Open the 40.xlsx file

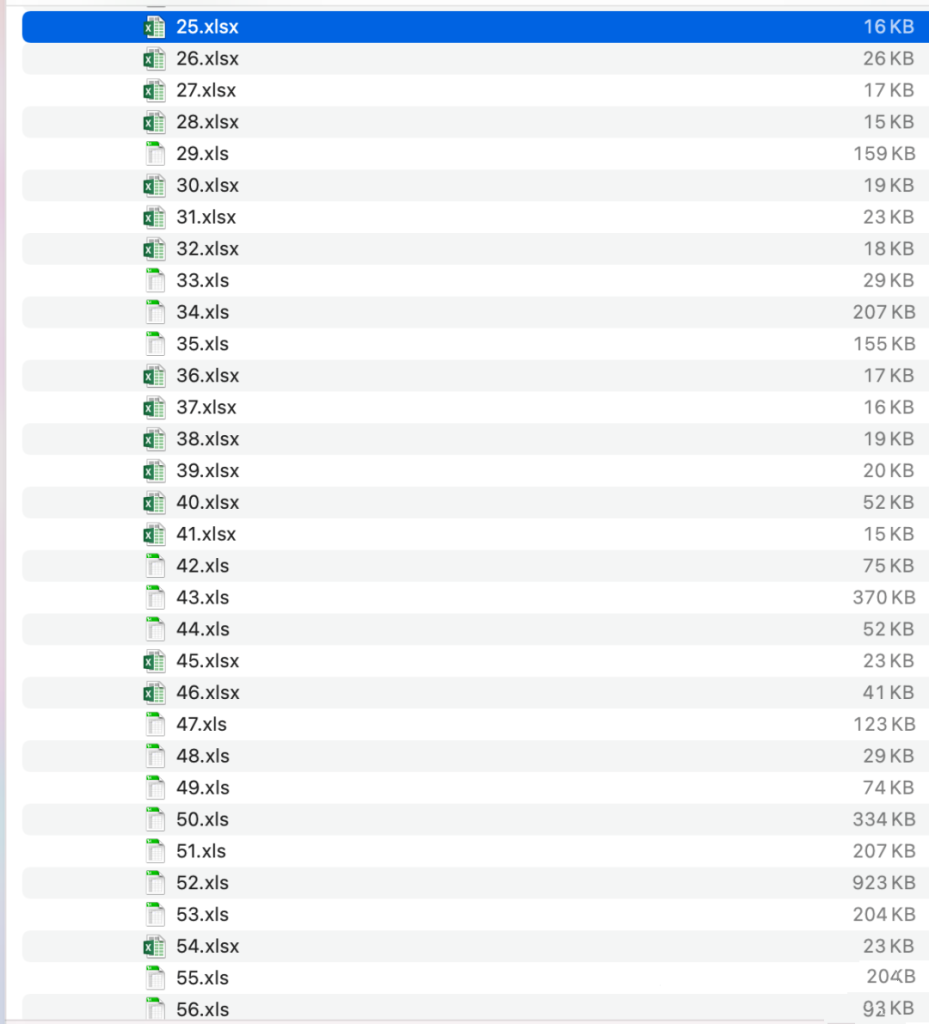(207, 502)
